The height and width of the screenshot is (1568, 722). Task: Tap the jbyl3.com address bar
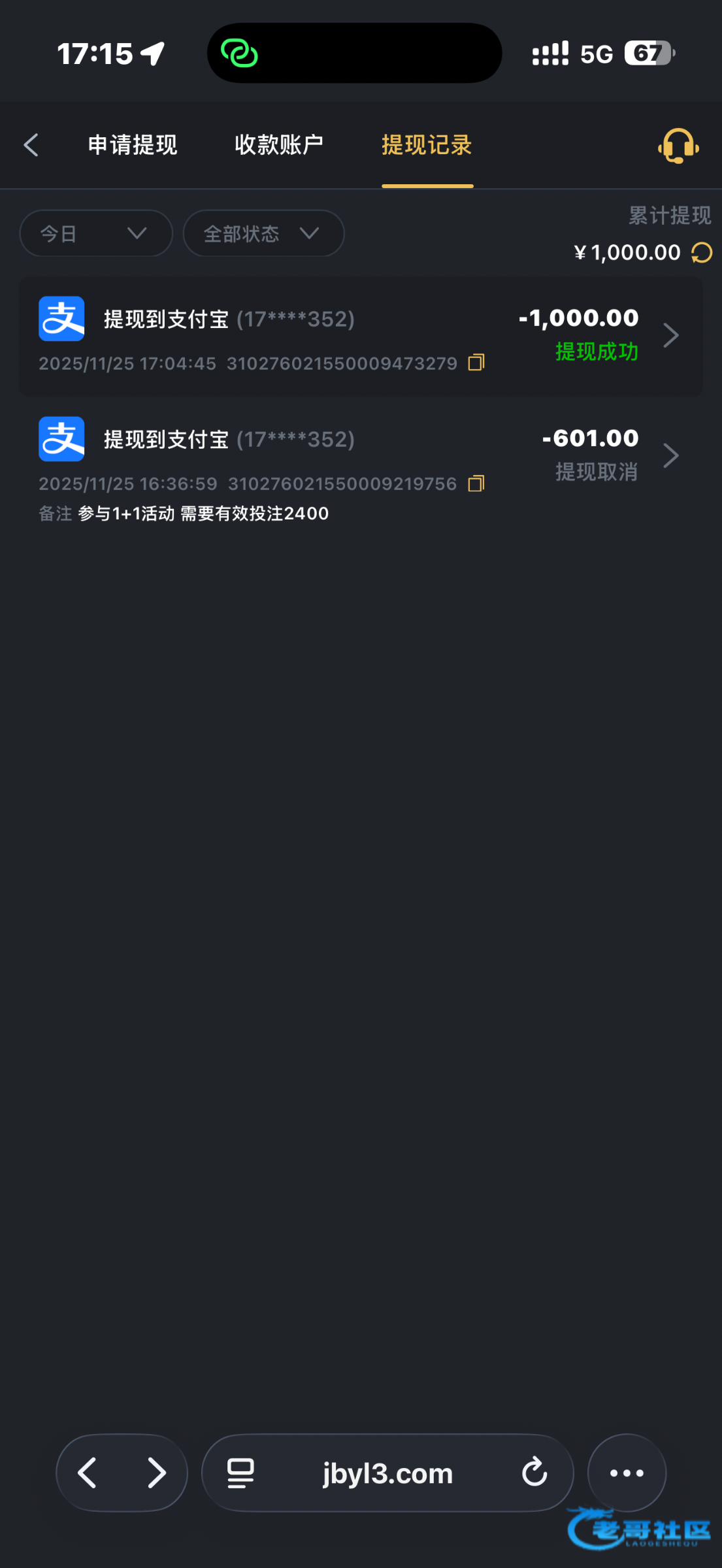point(387,1473)
